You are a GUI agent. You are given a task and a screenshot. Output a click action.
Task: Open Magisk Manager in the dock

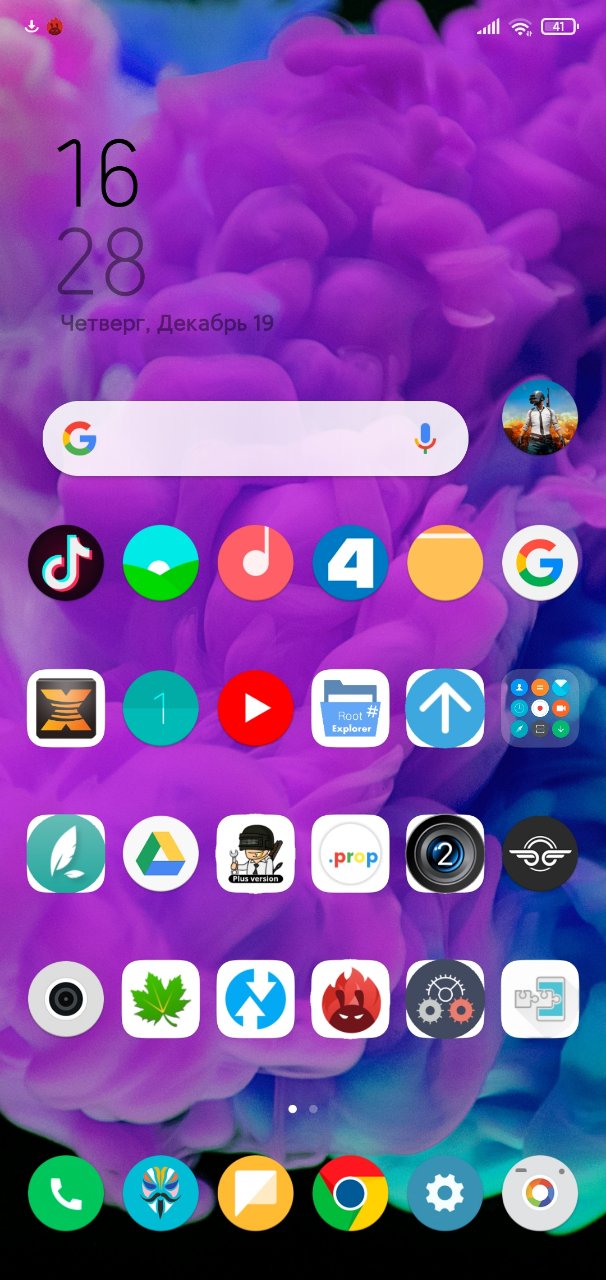pos(161,1193)
